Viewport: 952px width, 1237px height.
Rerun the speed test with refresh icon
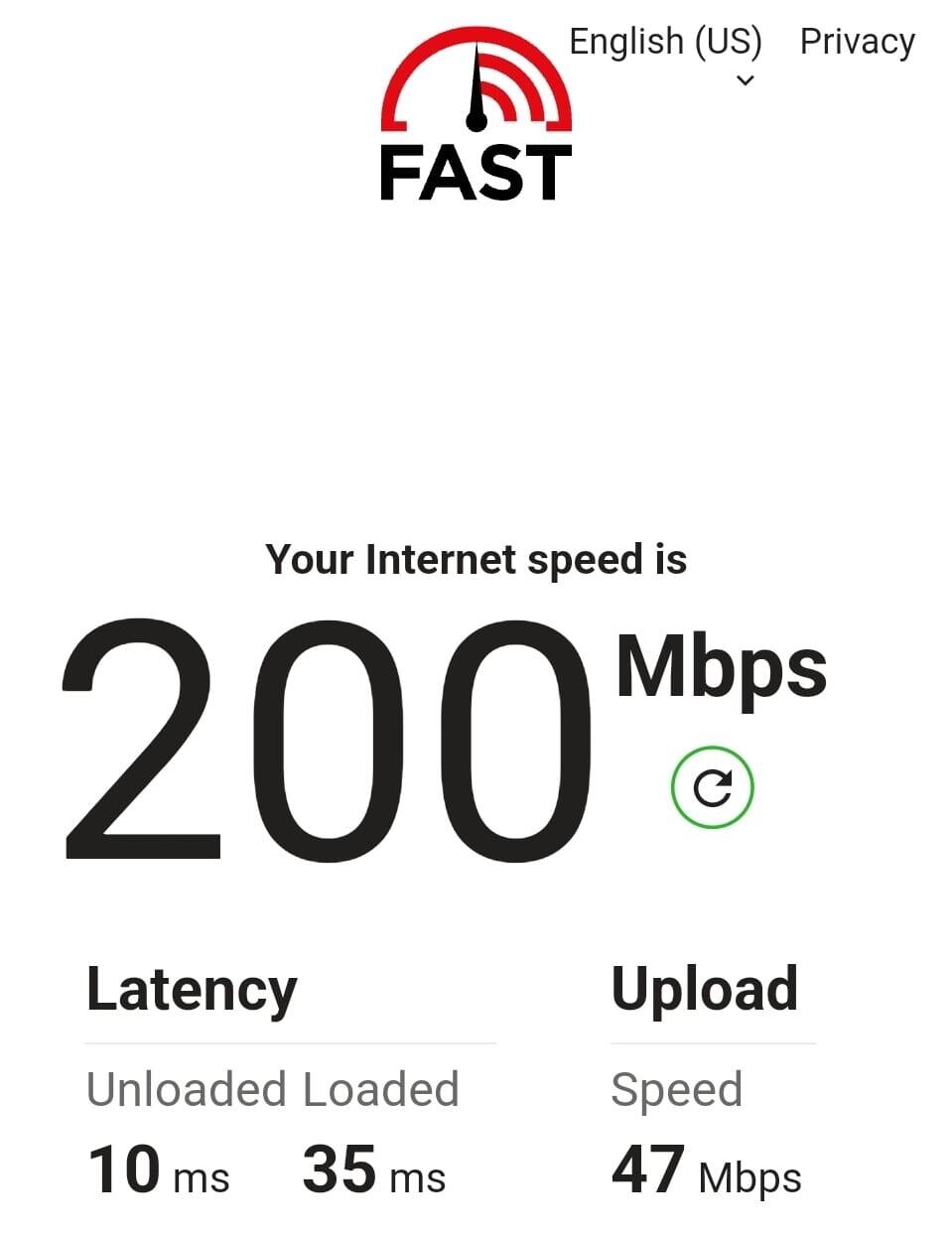pos(712,788)
